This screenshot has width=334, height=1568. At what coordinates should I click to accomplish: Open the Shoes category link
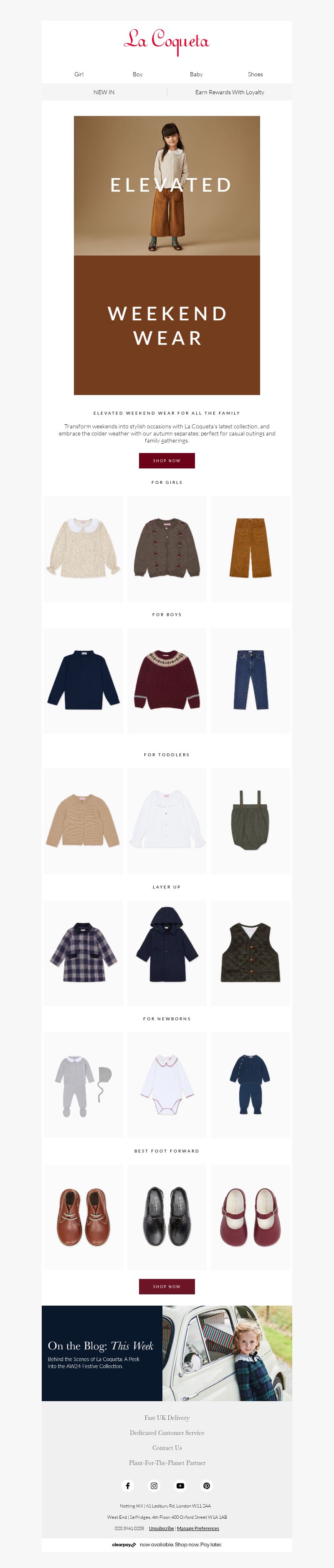tap(255, 74)
